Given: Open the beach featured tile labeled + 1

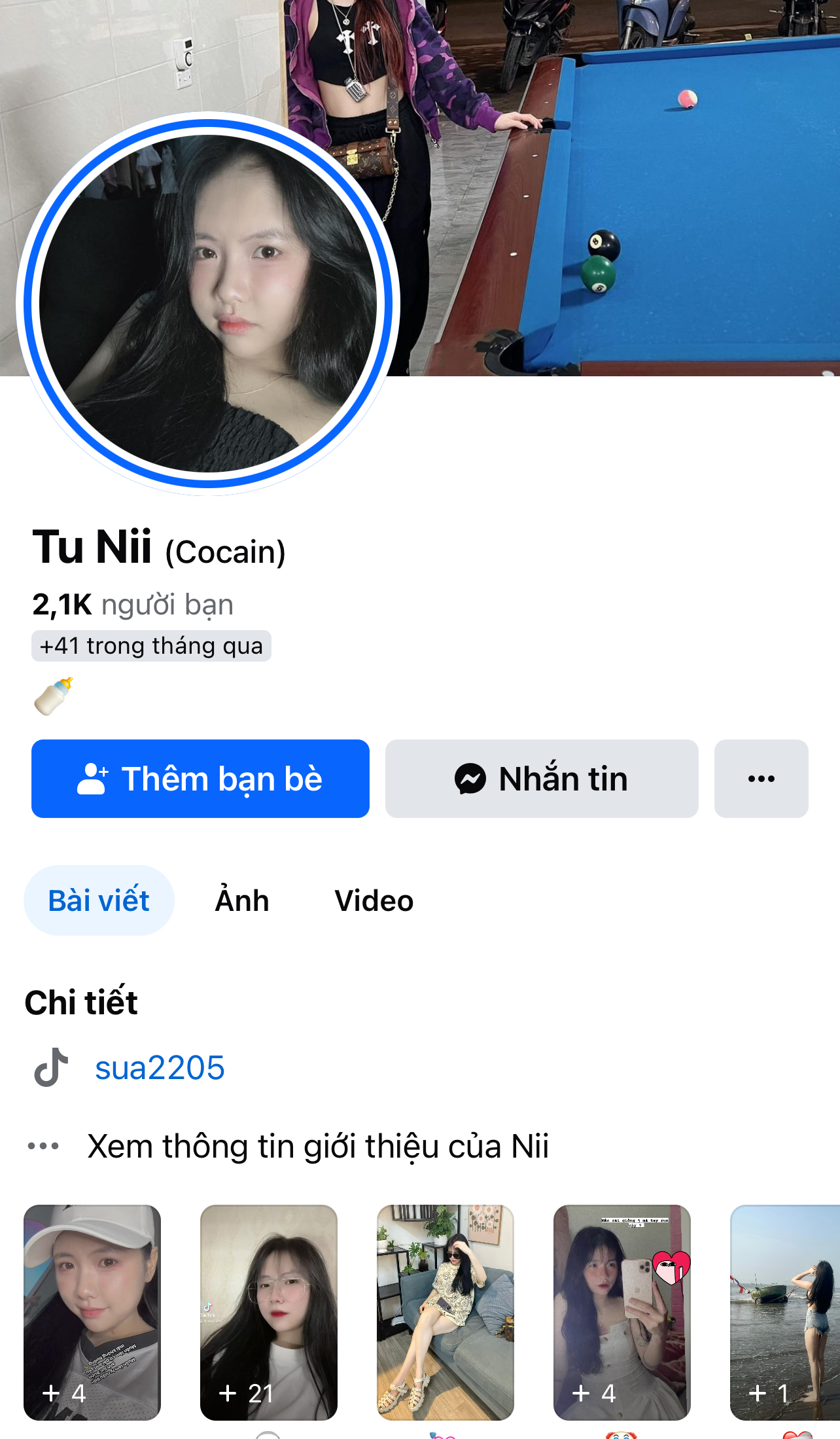Looking at the screenshot, I should coord(784,1312).
